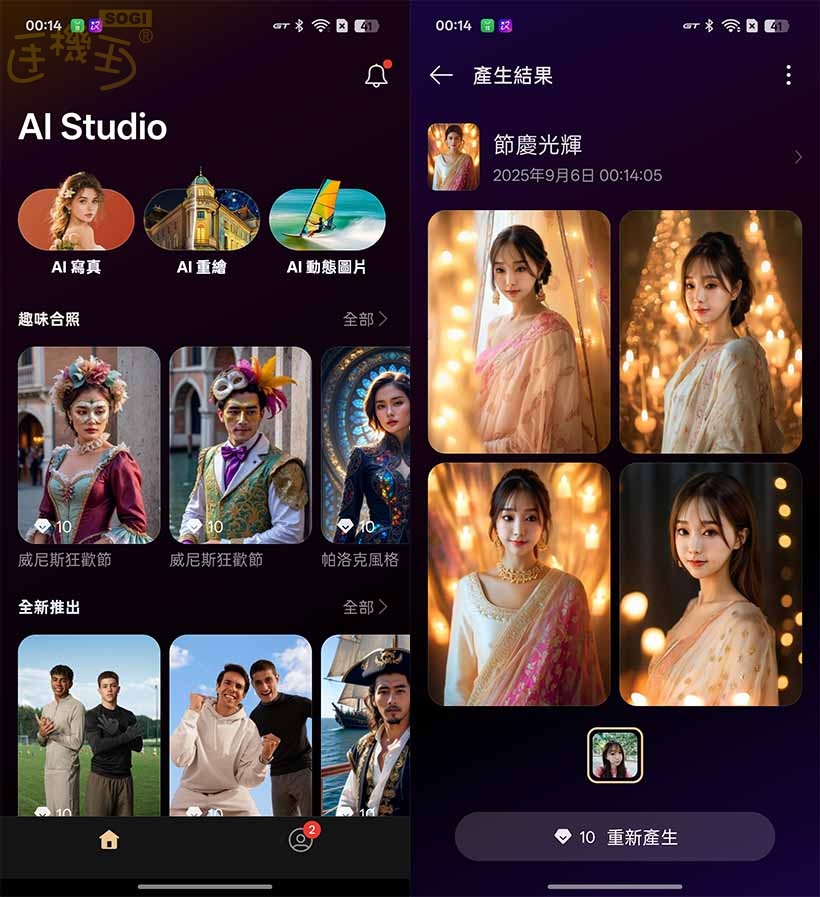Open 威尼斯狂歡節 template with masked woman
Viewport: 820px width, 897px height.
click(89, 445)
